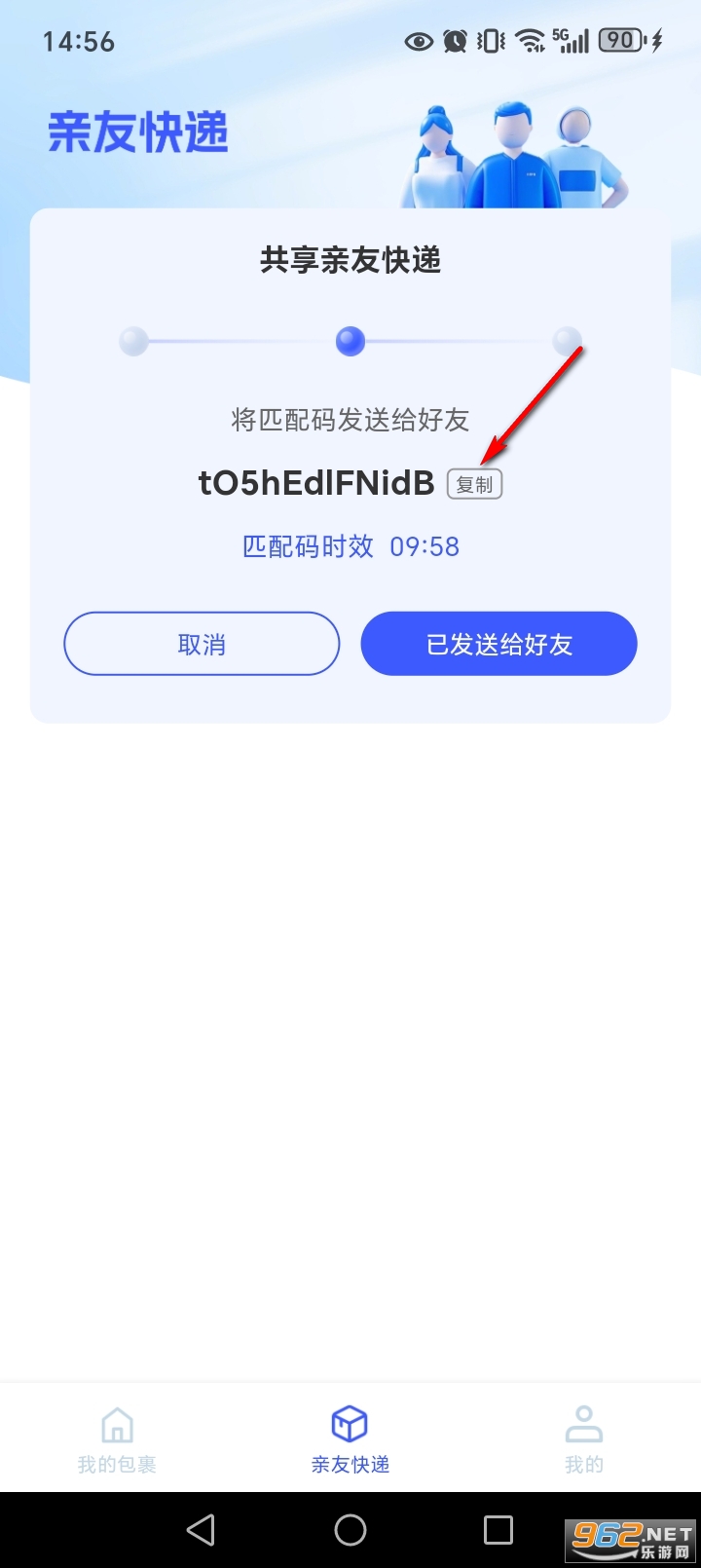Tap the eye icon in status bar
This screenshot has width=701, height=1568.
[x=418, y=41]
